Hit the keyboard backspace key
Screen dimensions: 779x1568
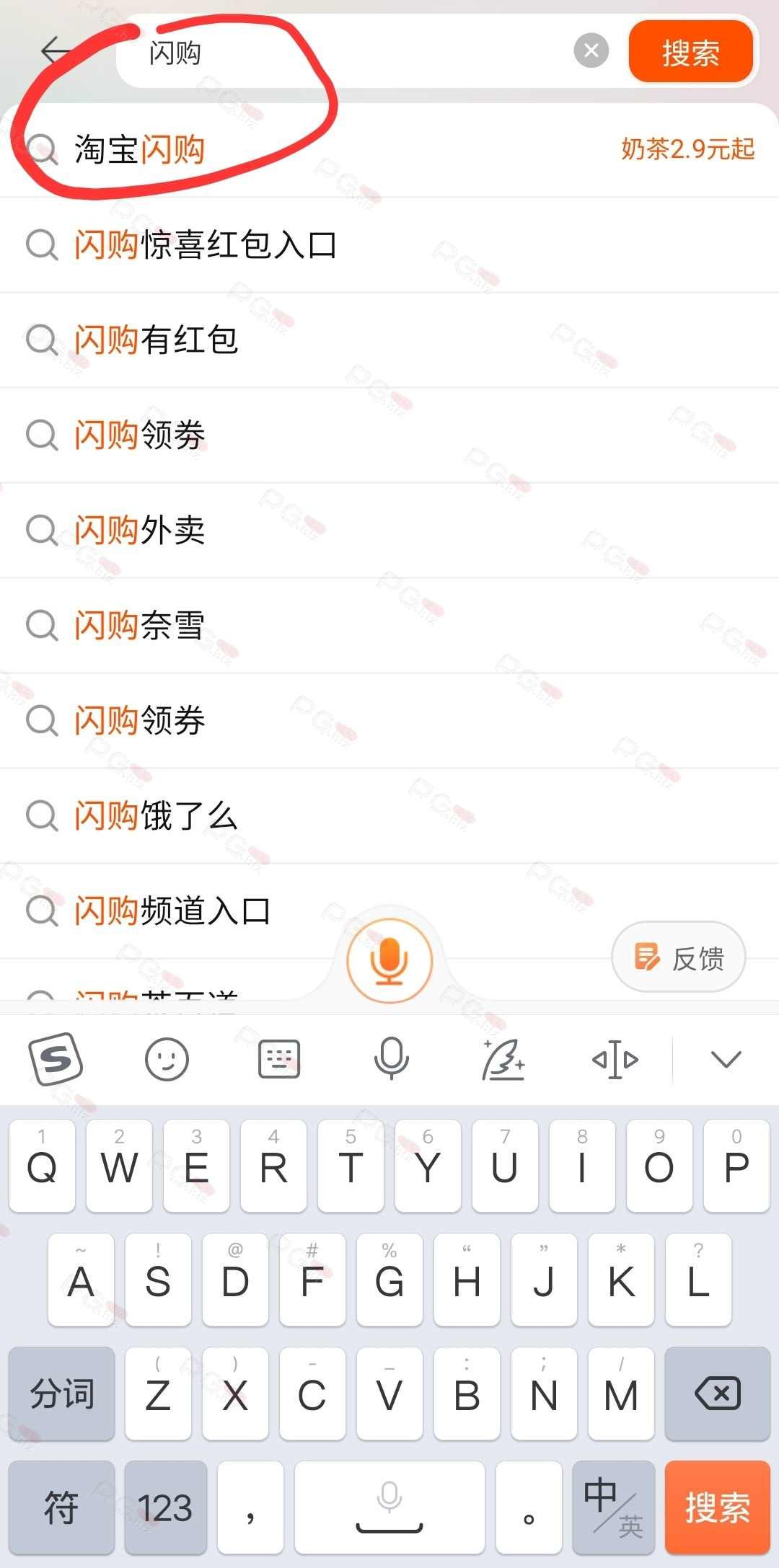coord(718,1394)
